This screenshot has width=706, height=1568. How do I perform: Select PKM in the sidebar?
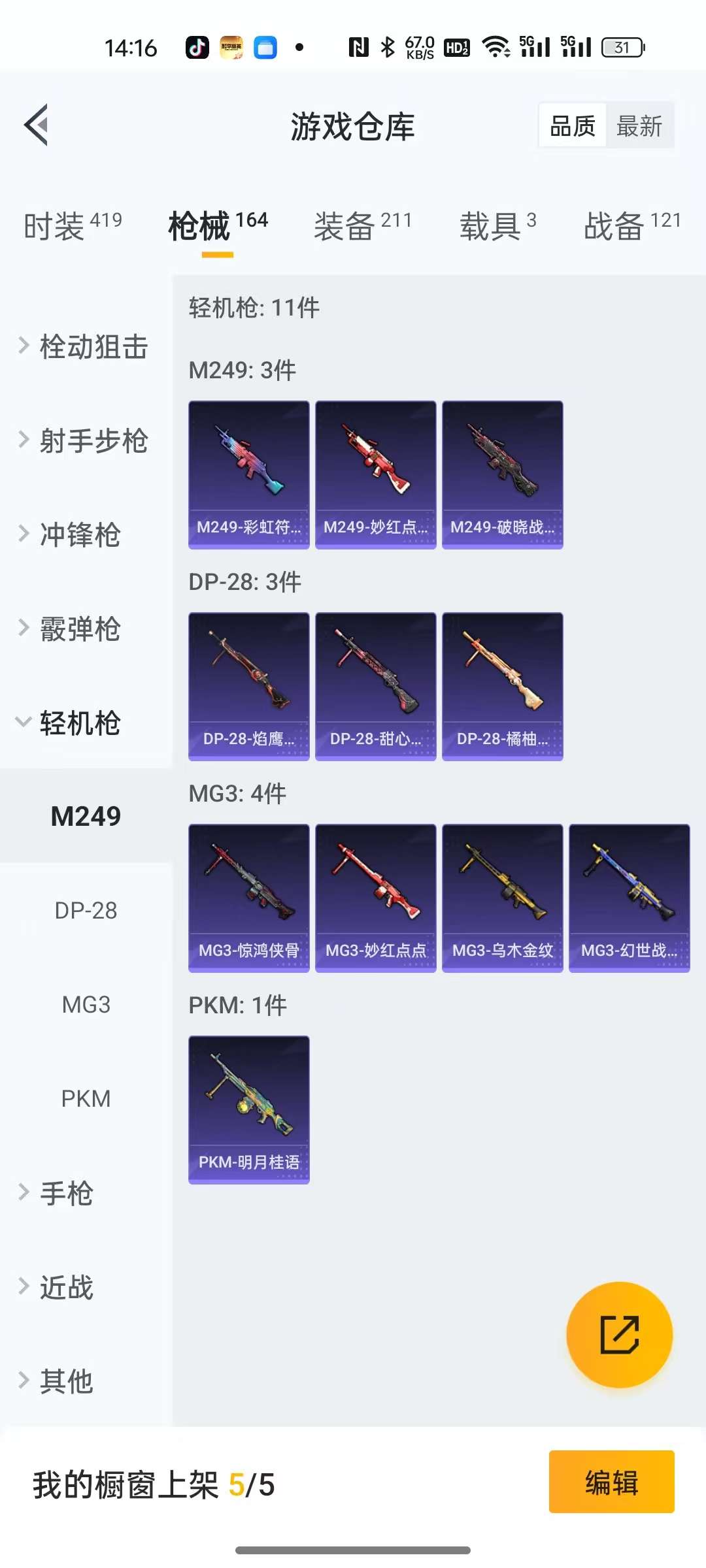(x=86, y=1098)
